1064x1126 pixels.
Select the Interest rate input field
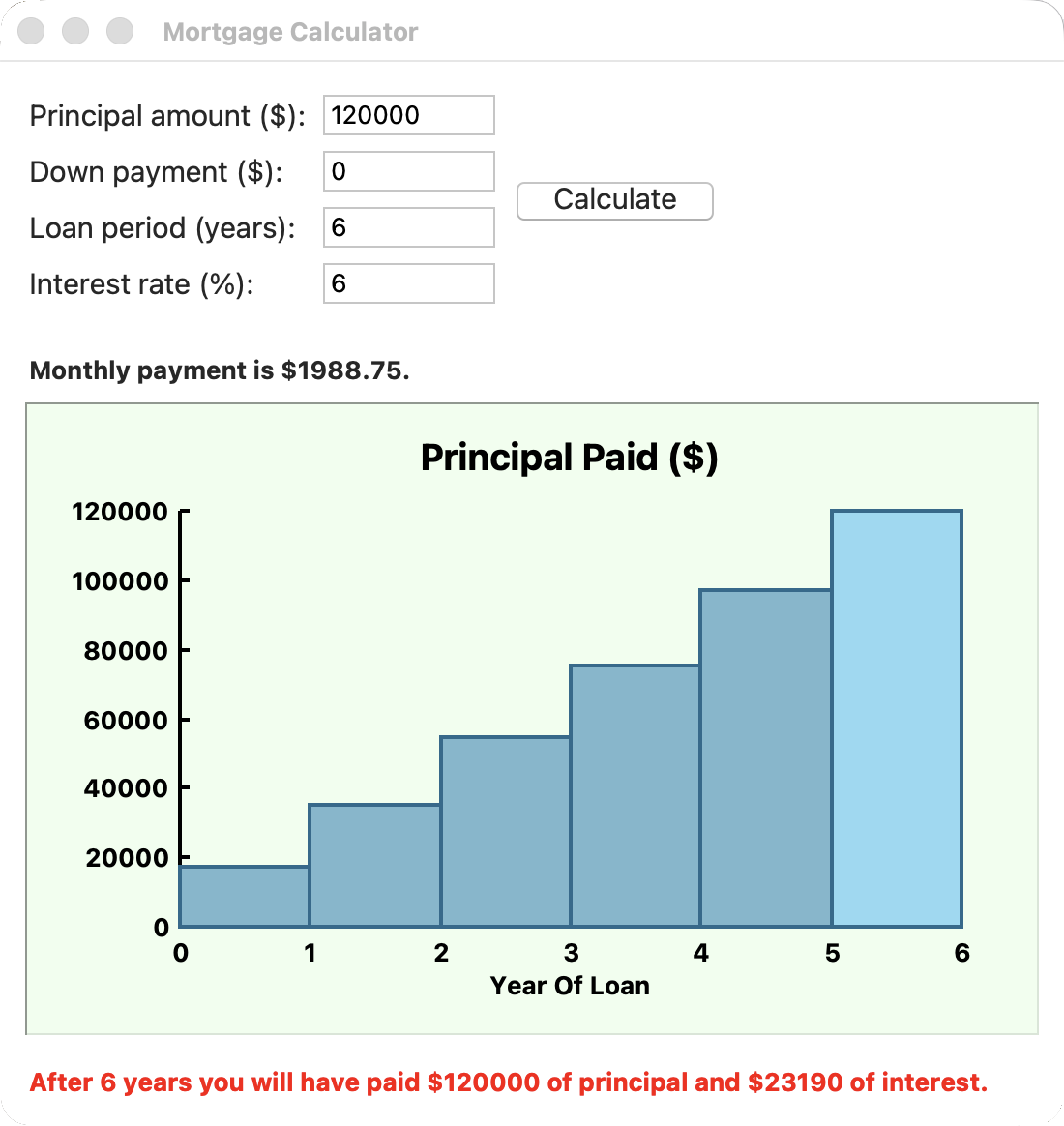point(407,283)
